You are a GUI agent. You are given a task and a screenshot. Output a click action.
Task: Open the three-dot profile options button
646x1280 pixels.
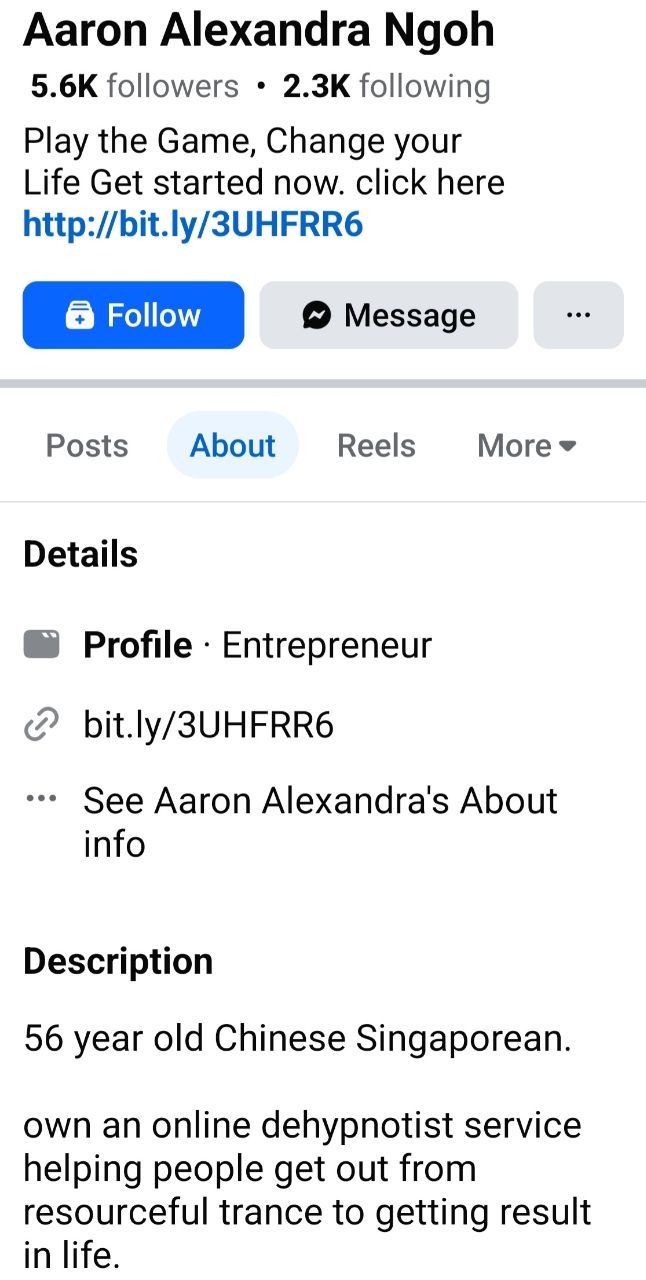(578, 315)
